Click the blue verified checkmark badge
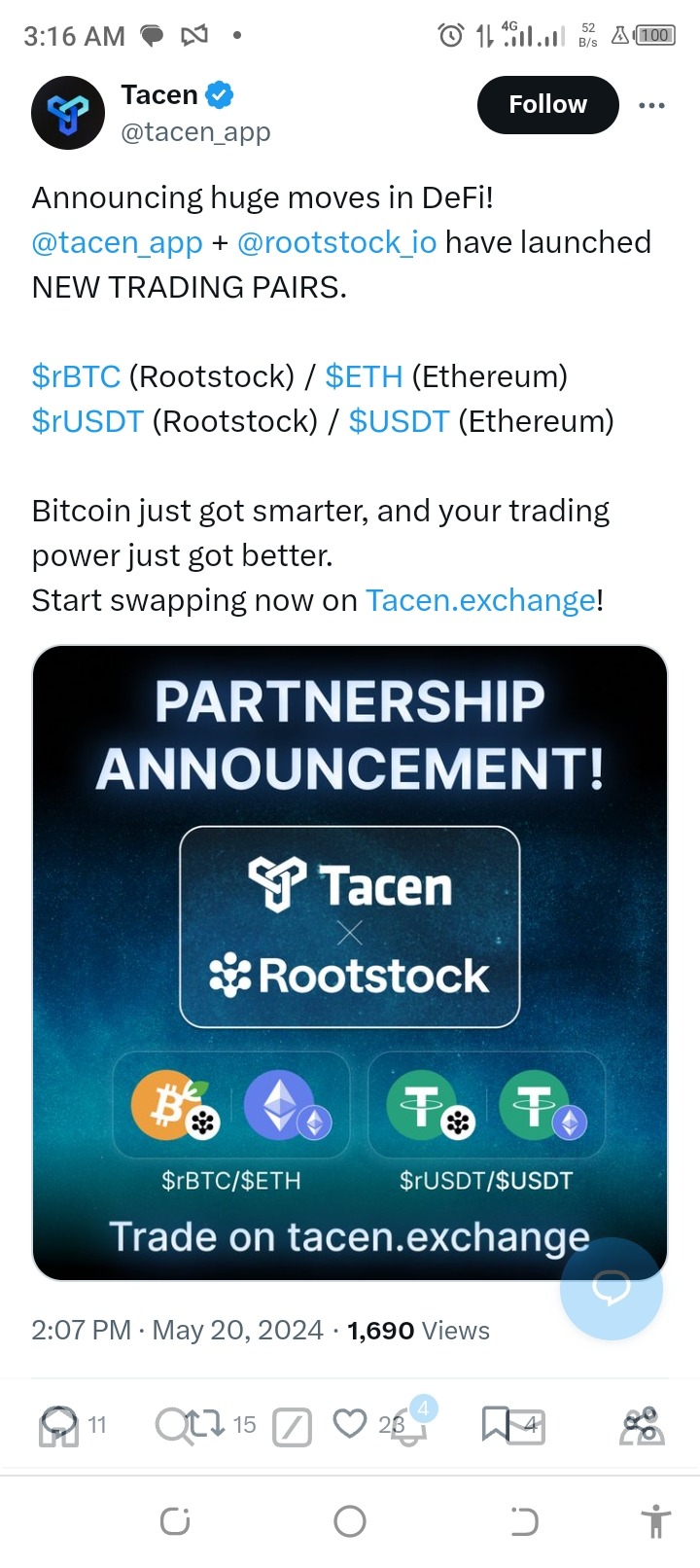 coord(220,94)
